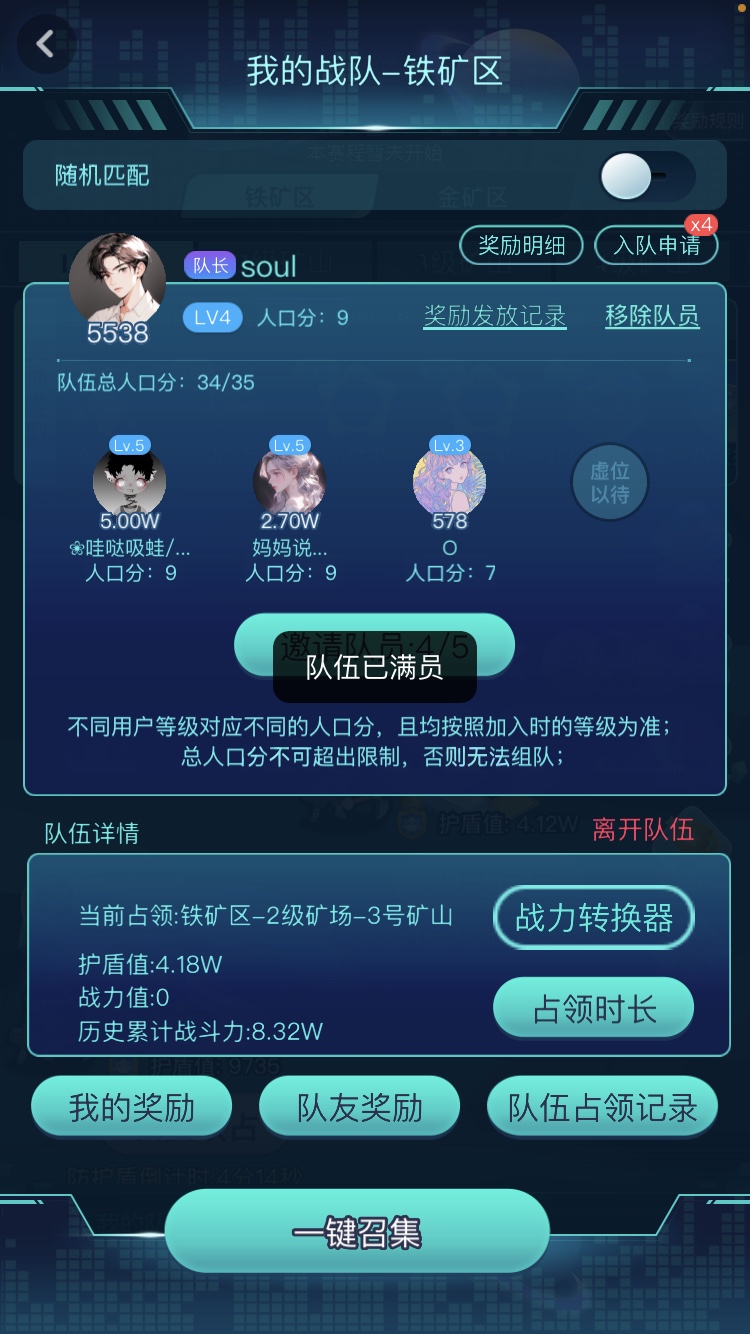
Task: Tap the empty 虚位以待 slot
Action: tap(610, 483)
